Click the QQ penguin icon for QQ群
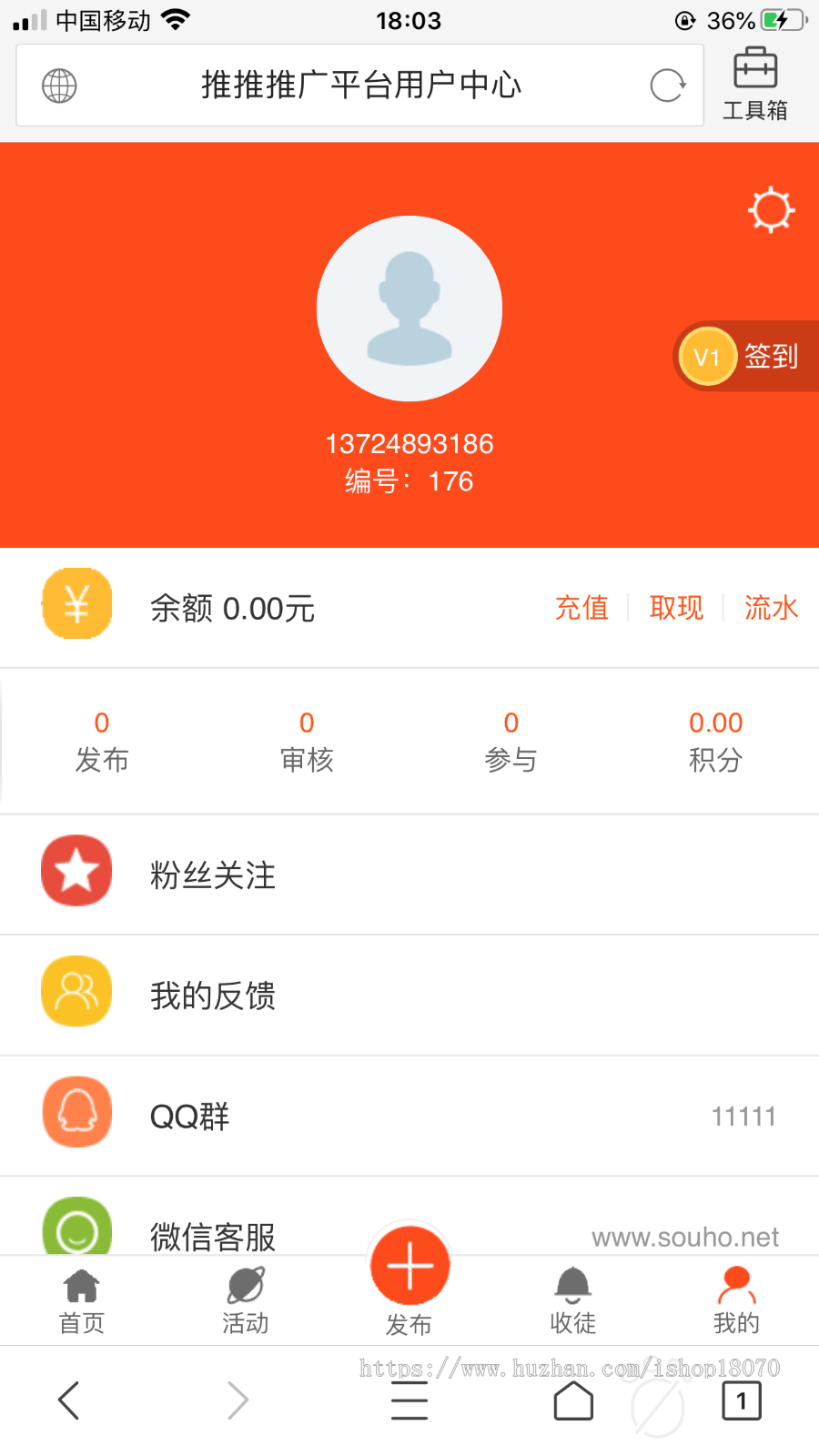The height and width of the screenshot is (1456, 819). coord(76,1112)
